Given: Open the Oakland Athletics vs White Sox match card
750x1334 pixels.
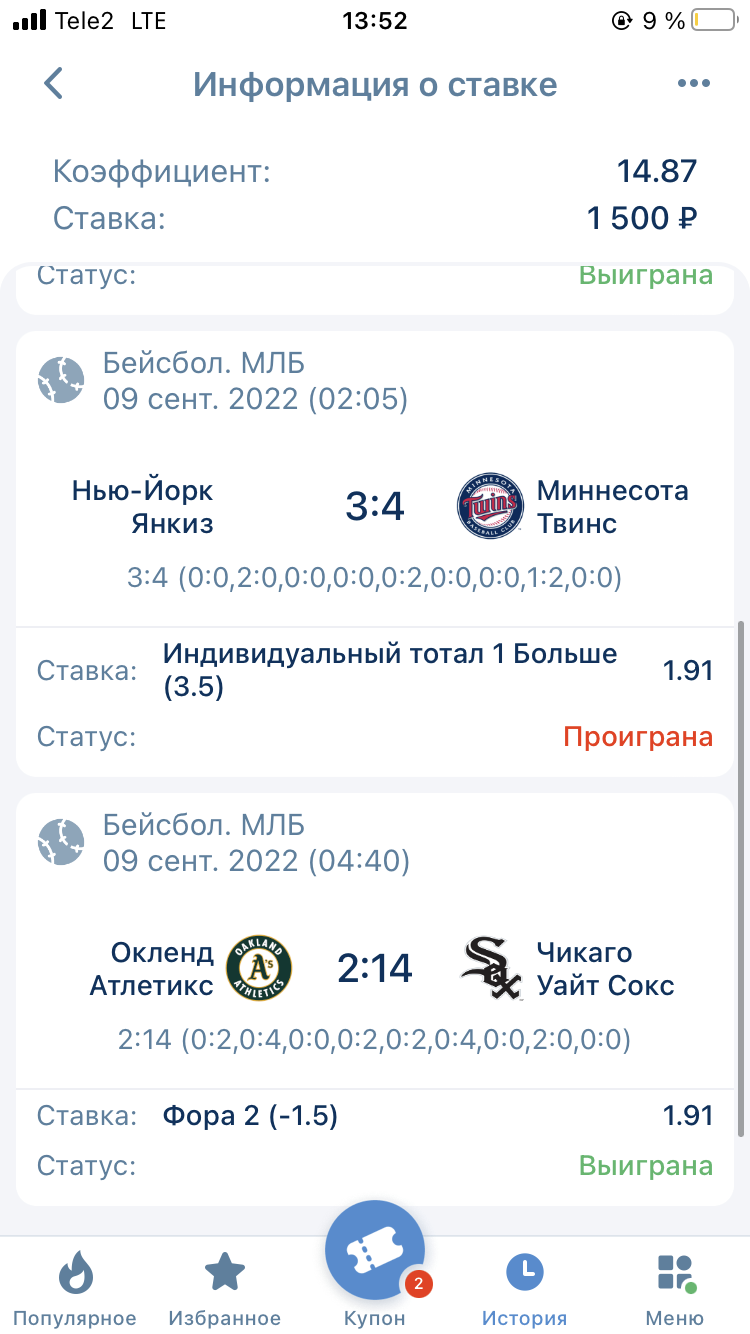Looking at the screenshot, I should pos(375,999).
